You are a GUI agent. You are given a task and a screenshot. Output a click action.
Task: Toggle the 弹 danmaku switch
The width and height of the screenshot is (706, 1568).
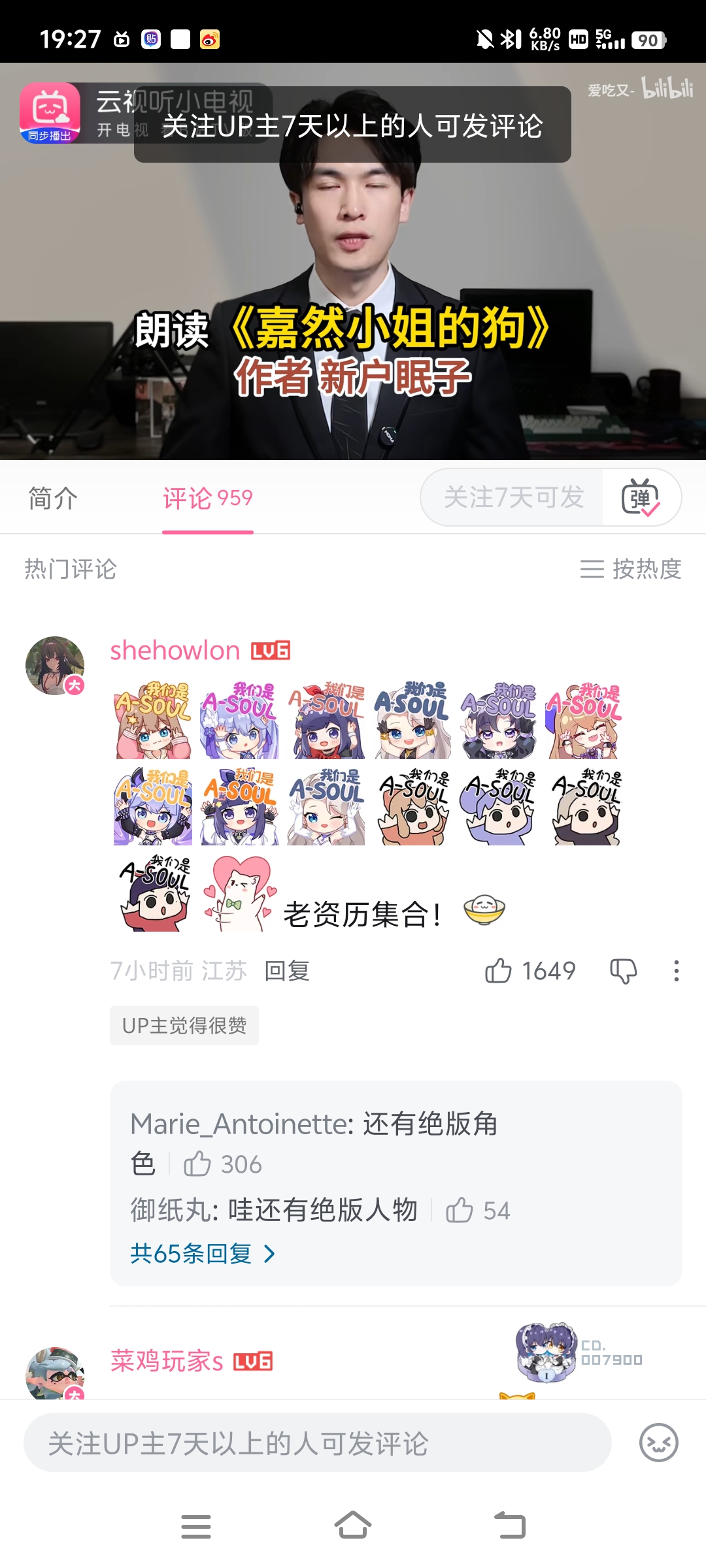641,498
